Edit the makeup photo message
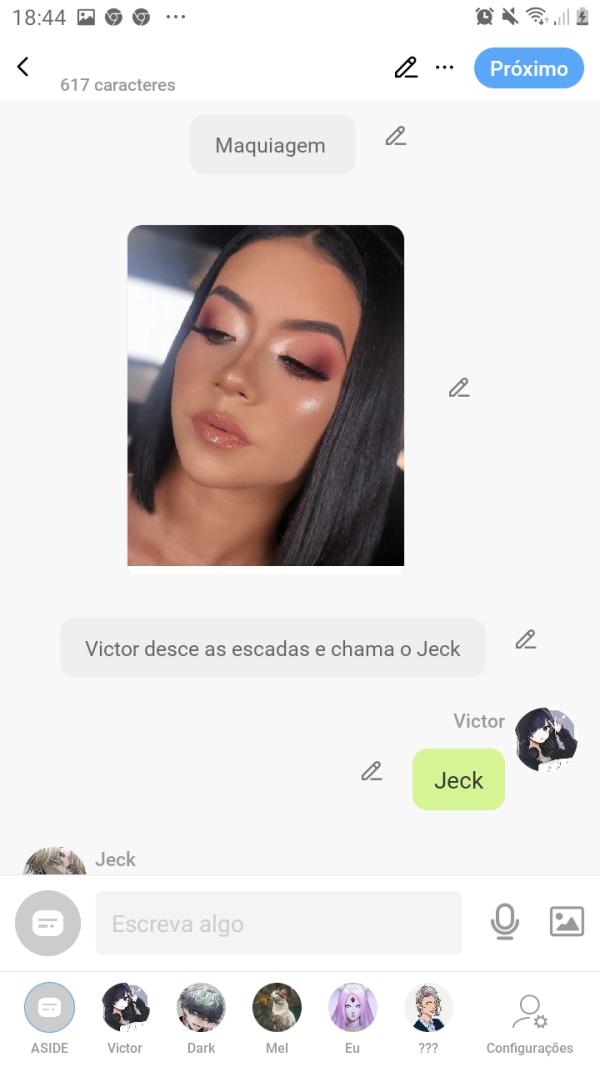 (459, 387)
